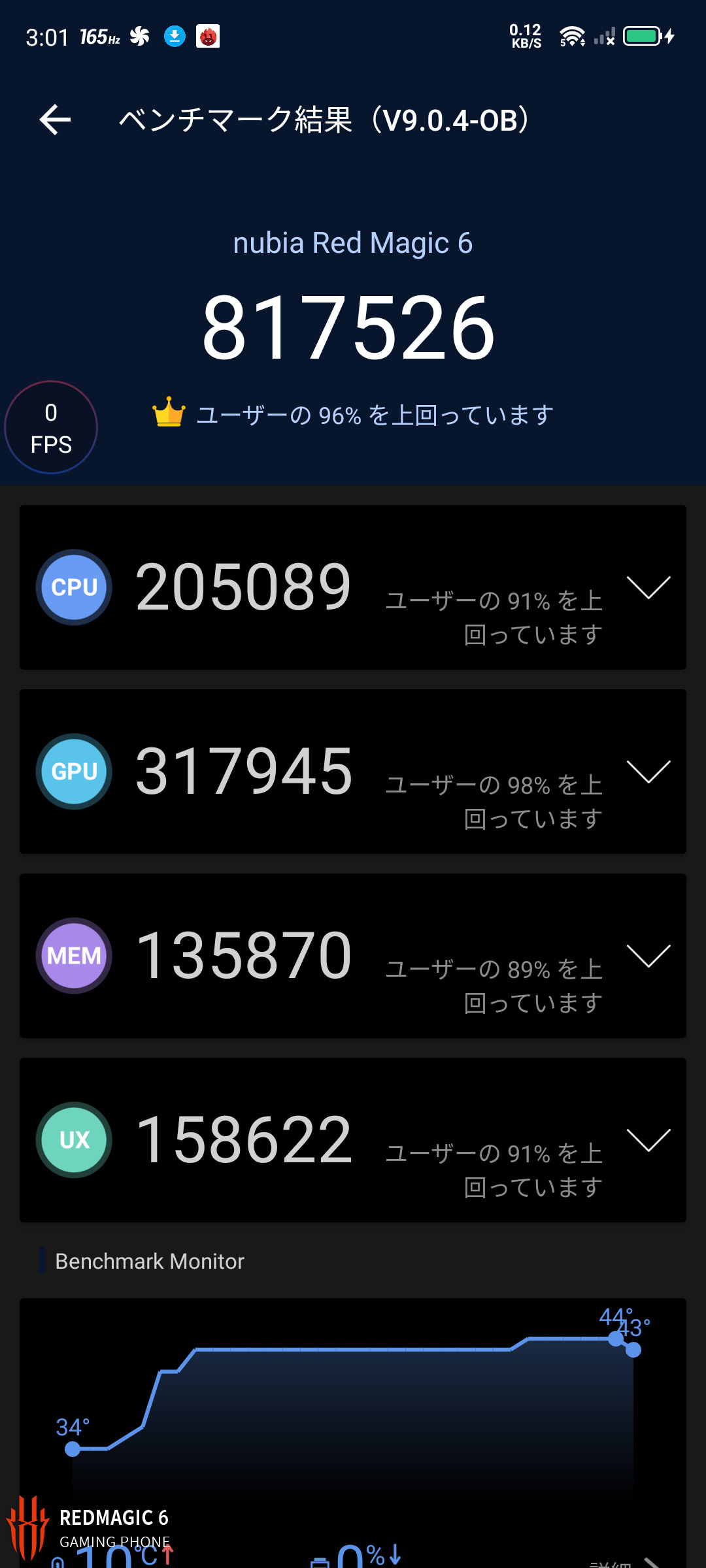The image size is (706, 1568).
Task: Select the Benchmark Monitor section header
Action: click(150, 1260)
